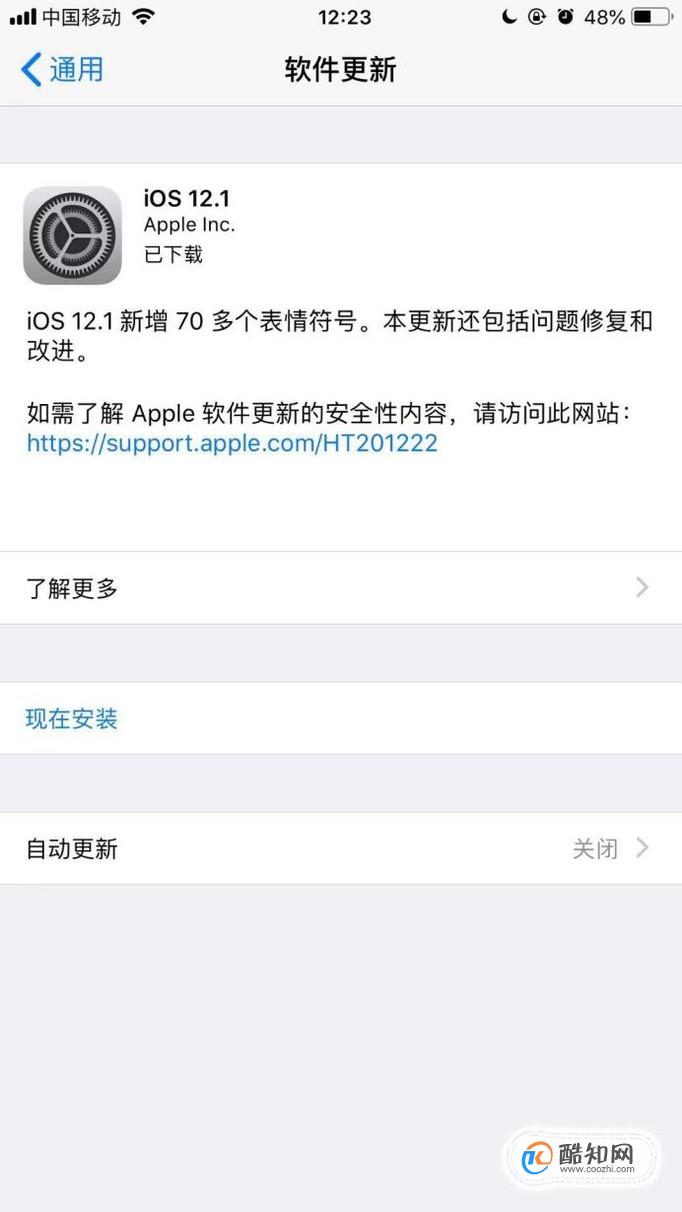This screenshot has width=682, height=1212.
Task: Open the support.apple.com/HT201222 link
Action: pyautogui.click(x=232, y=443)
